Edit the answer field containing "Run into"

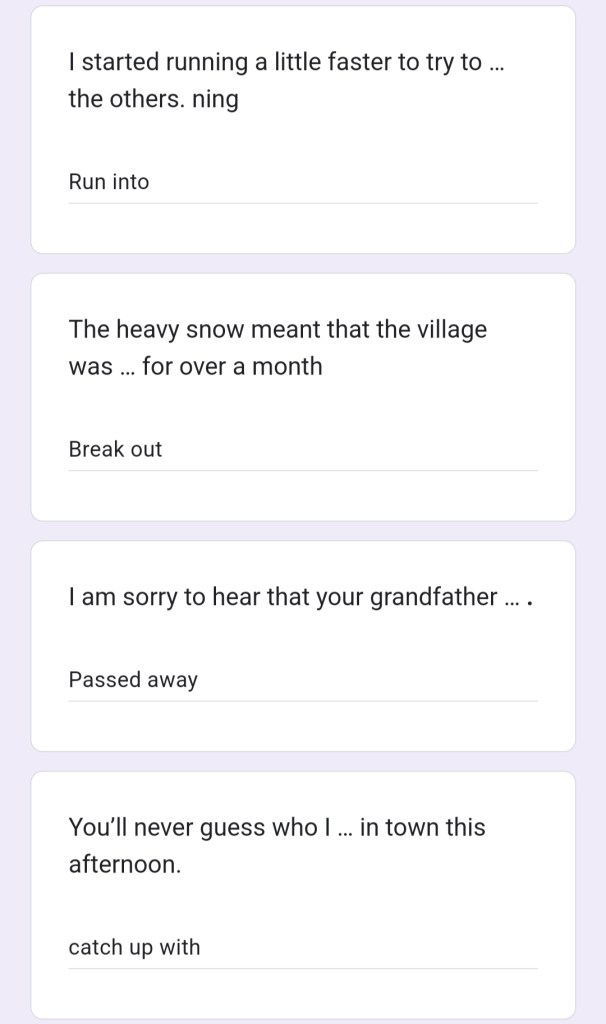302,183
